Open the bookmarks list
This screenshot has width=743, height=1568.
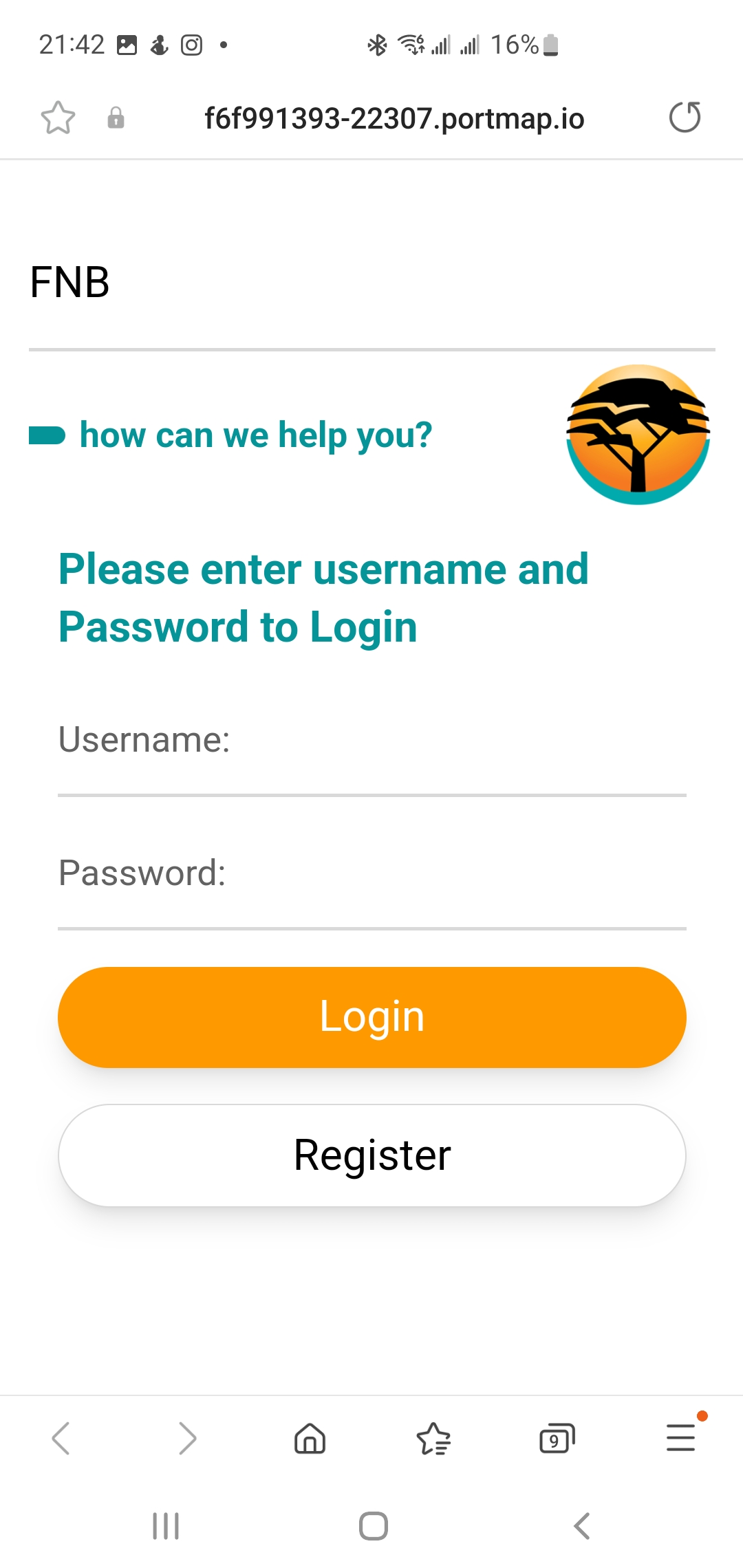click(433, 1438)
